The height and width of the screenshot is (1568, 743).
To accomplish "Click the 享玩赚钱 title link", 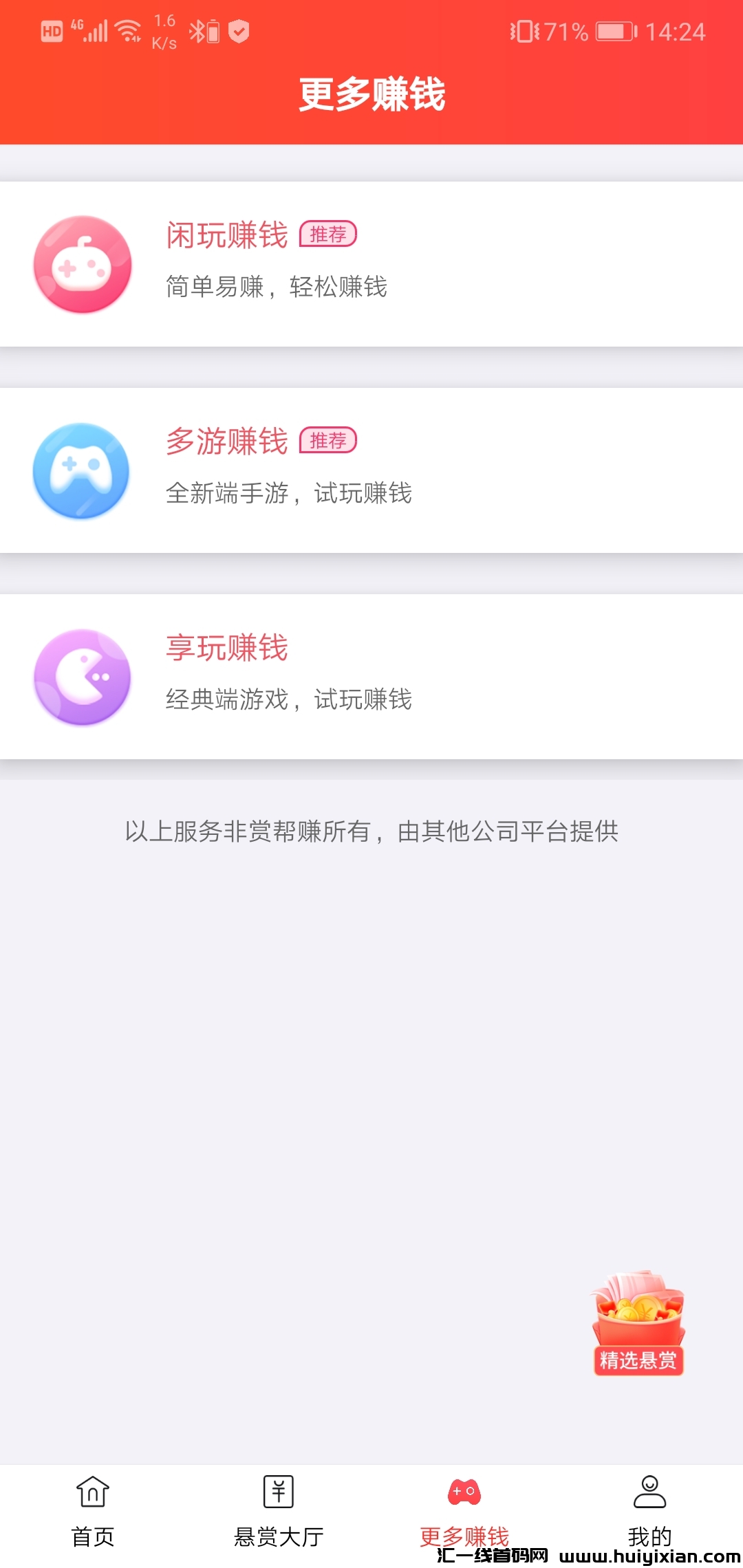I will 228,648.
